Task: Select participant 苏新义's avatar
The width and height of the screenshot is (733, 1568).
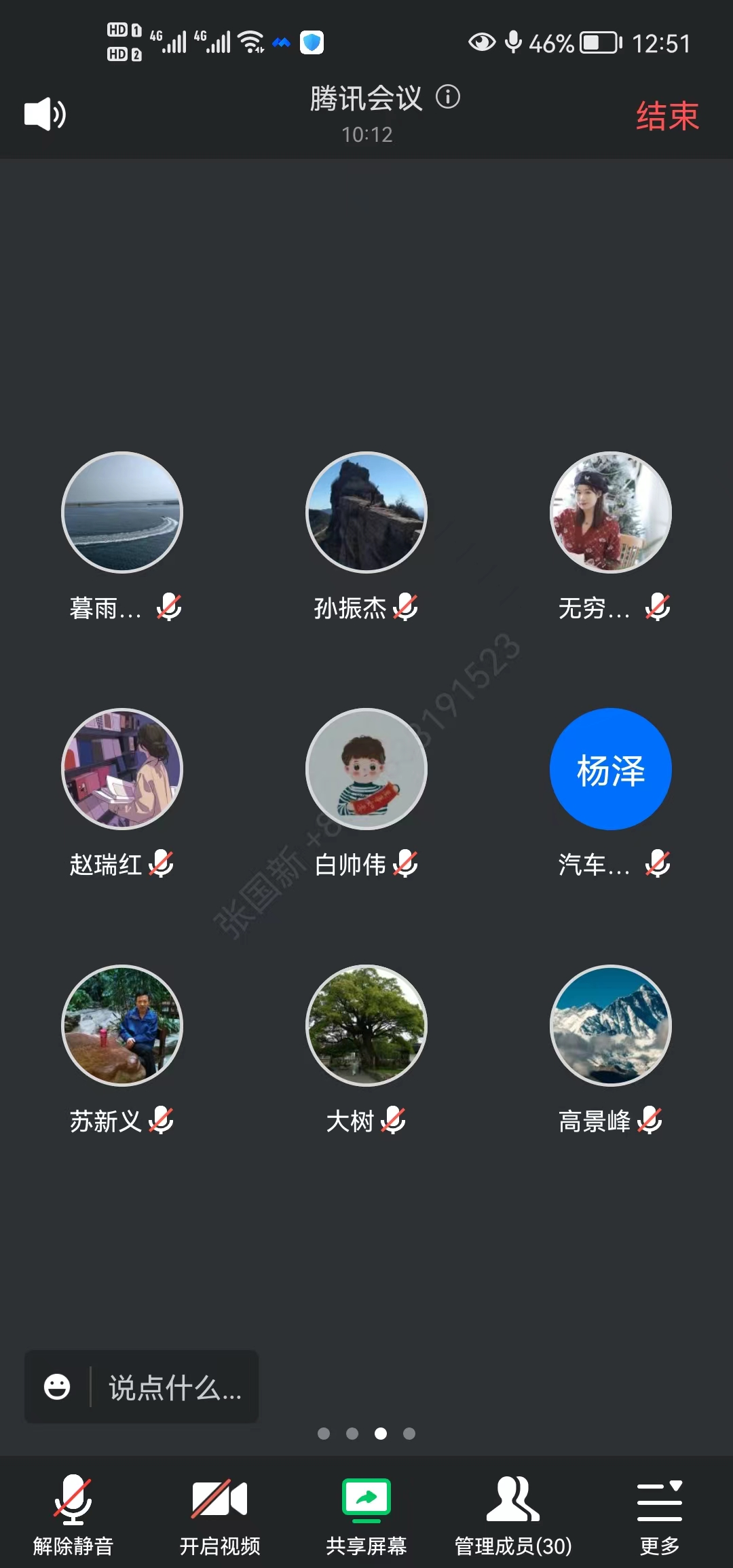Action: click(x=122, y=1026)
